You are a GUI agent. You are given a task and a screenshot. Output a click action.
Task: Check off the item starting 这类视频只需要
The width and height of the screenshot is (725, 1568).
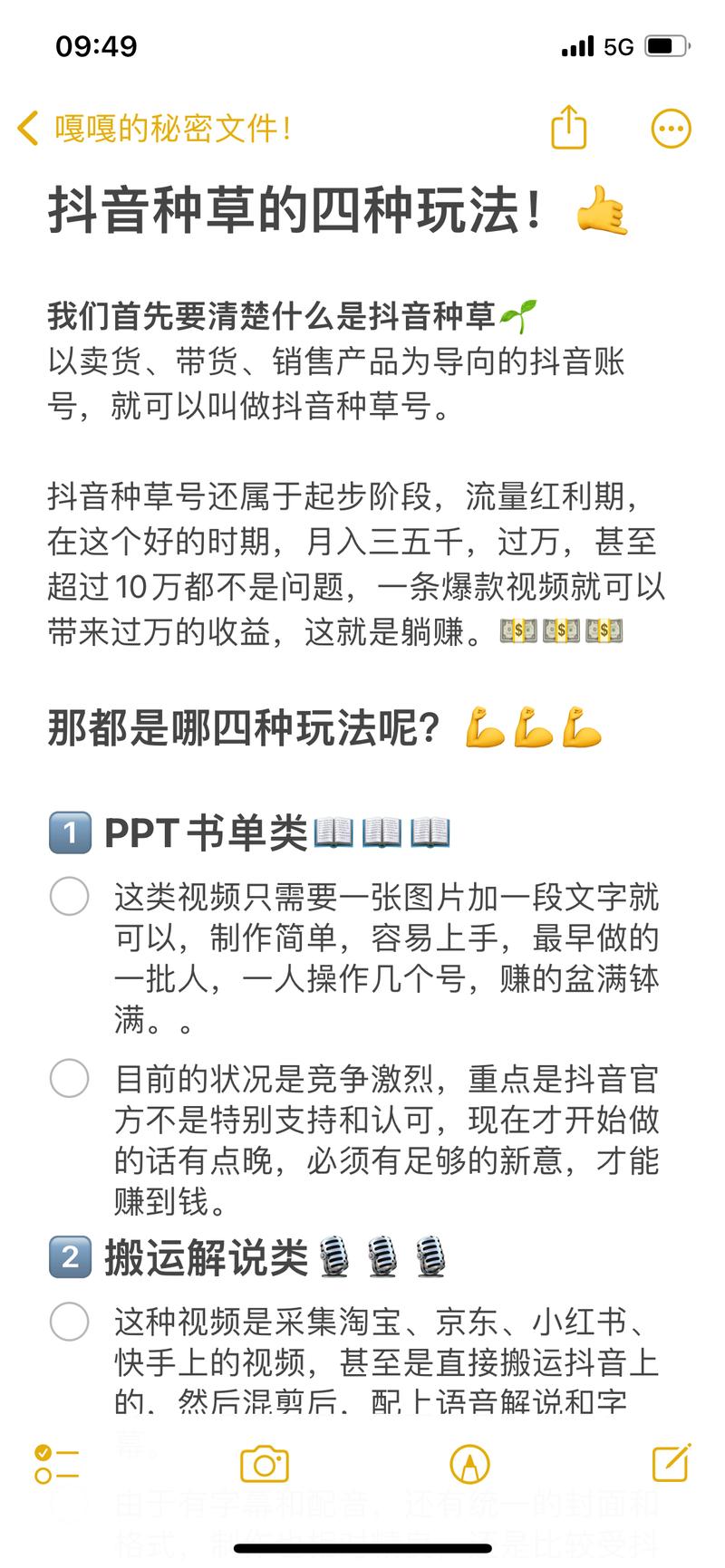(x=69, y=897)
